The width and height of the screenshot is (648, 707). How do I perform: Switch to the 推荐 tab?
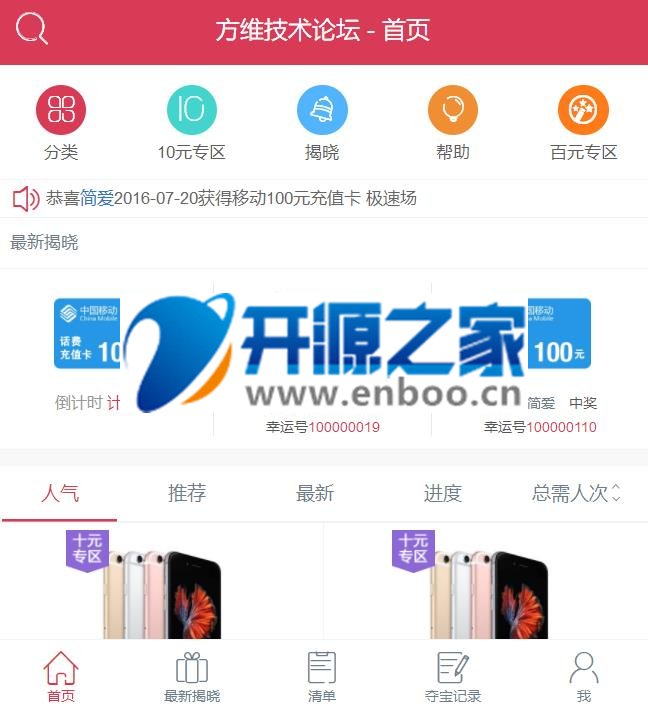(187, 493)
